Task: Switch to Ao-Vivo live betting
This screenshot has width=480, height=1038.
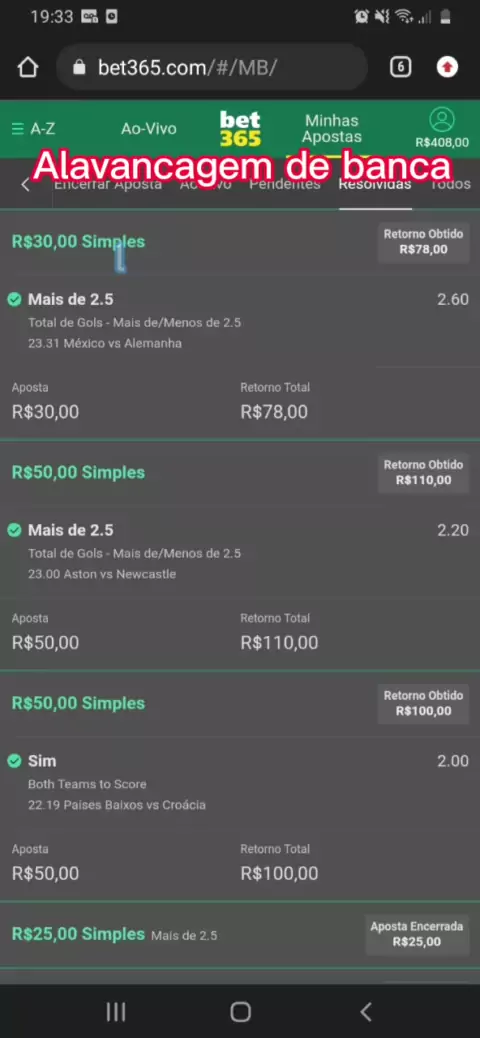Action: pos(149,129)
